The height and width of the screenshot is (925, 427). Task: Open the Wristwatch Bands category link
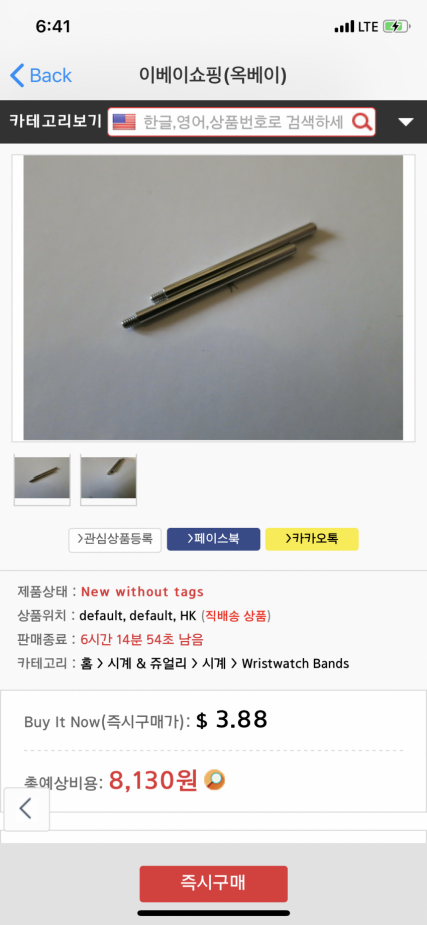click(x=295, y=664)
